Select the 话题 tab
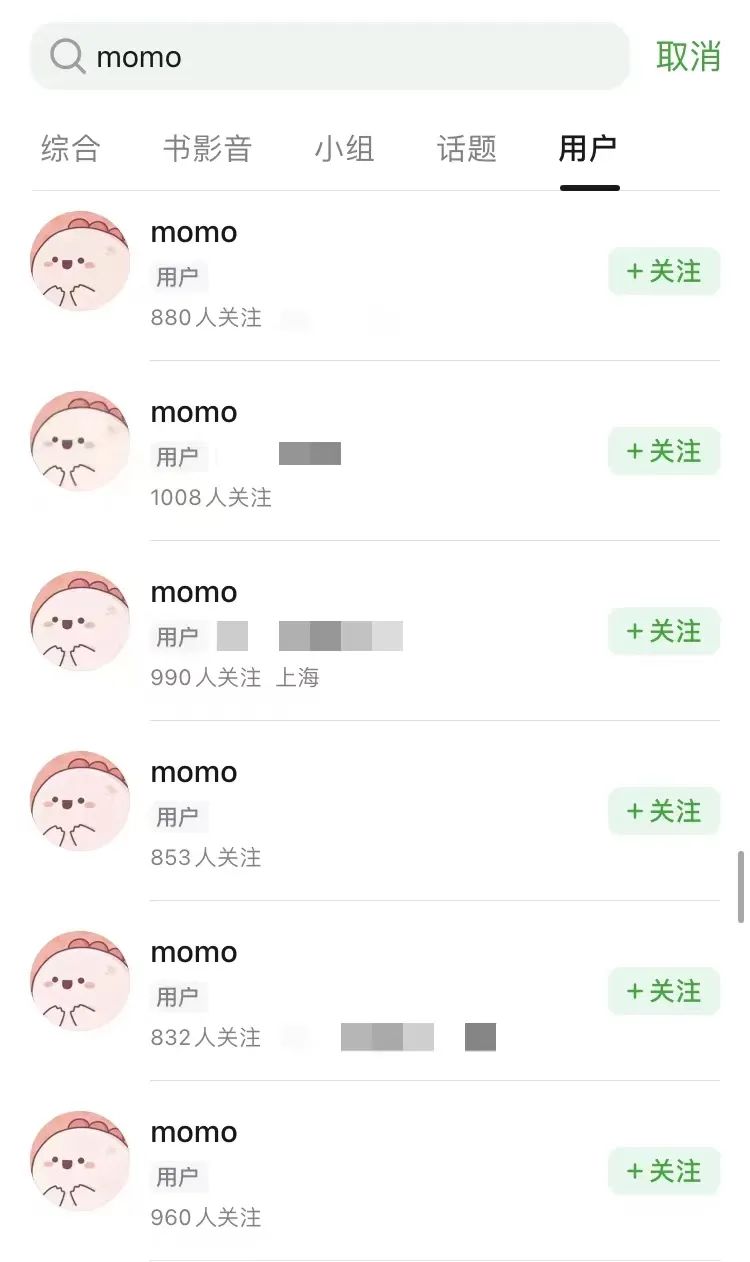 [x=467, y=149]
